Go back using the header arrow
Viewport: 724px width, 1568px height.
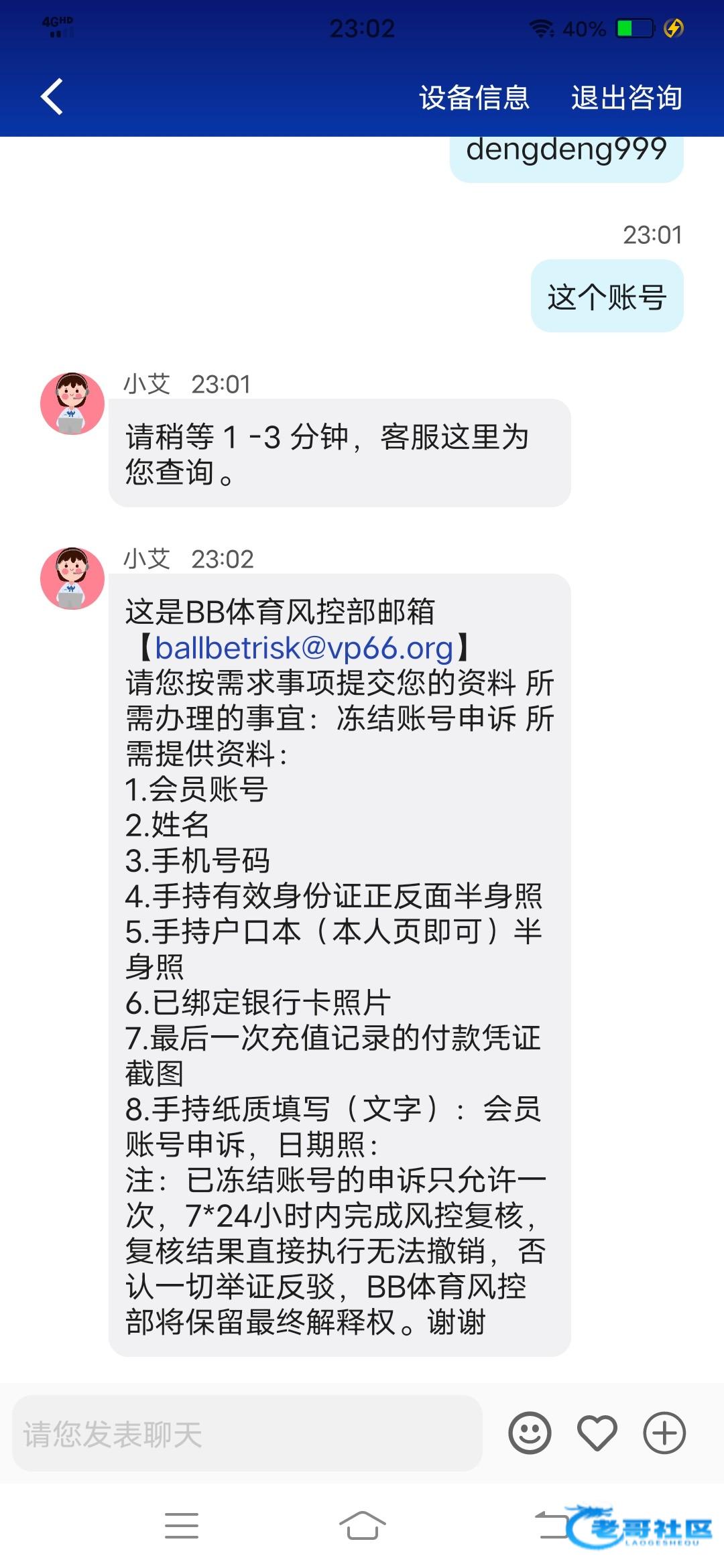pyautogui.click(x=52, y=97)
